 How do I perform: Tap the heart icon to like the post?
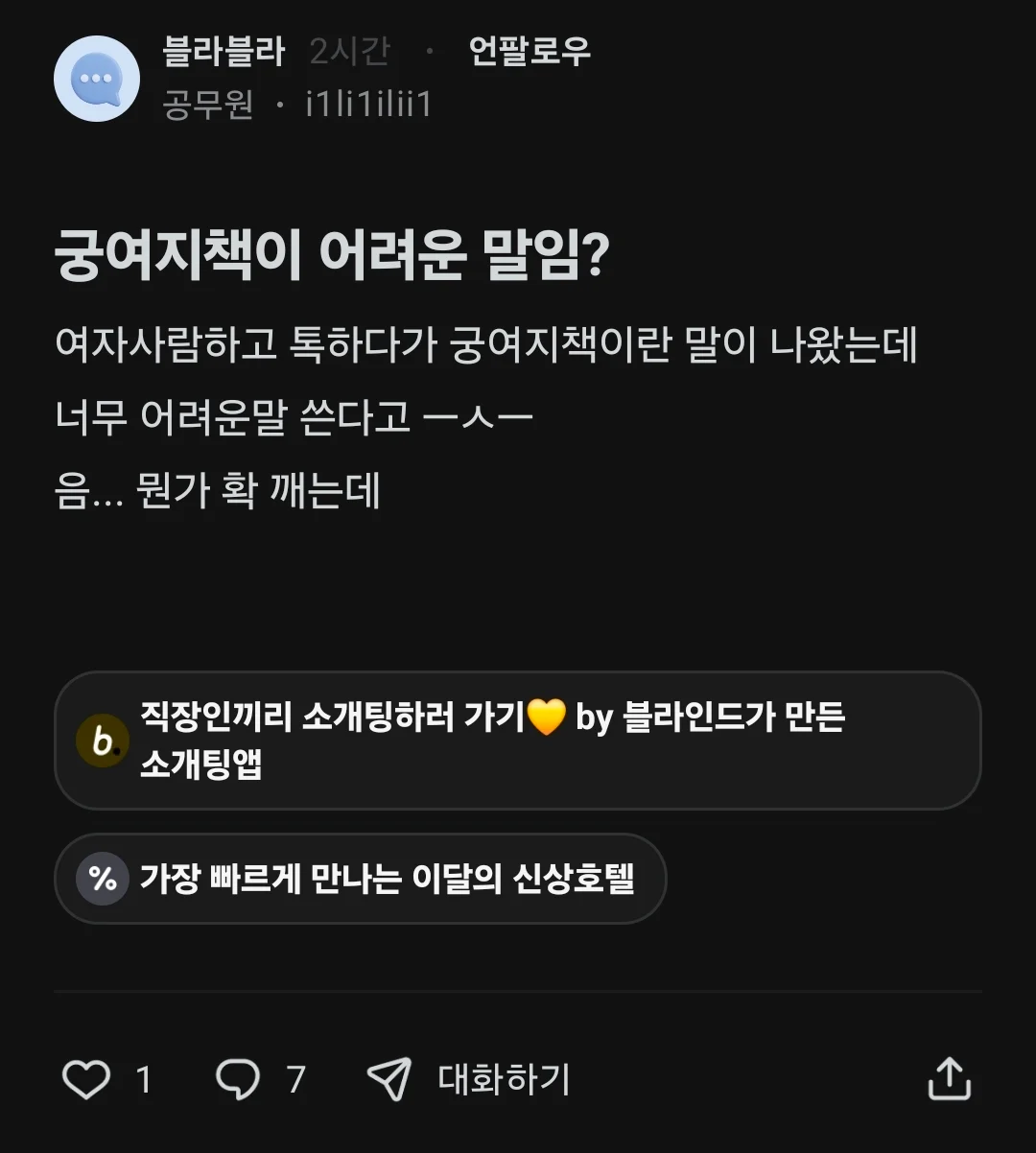pos(86,1079)
